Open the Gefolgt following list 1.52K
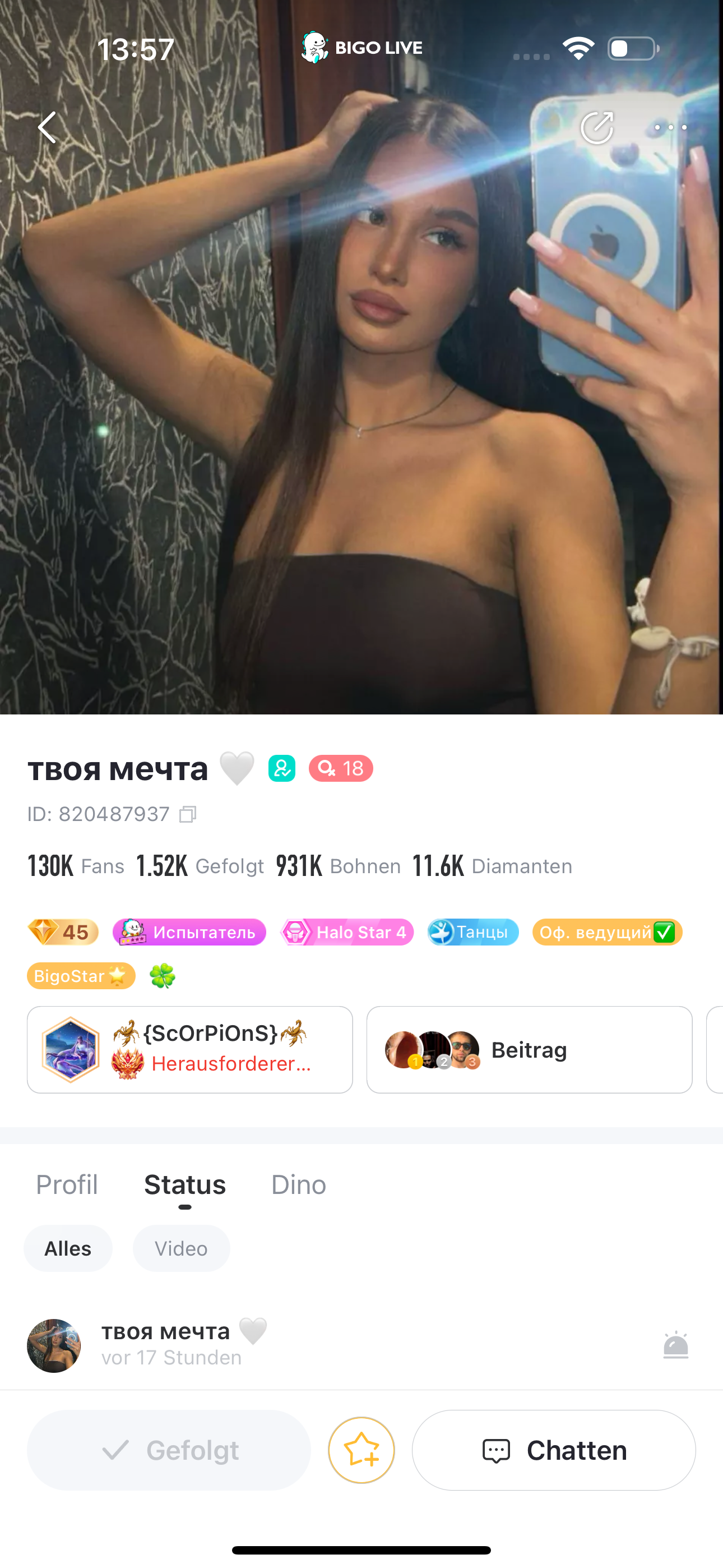 coord(200,865)
